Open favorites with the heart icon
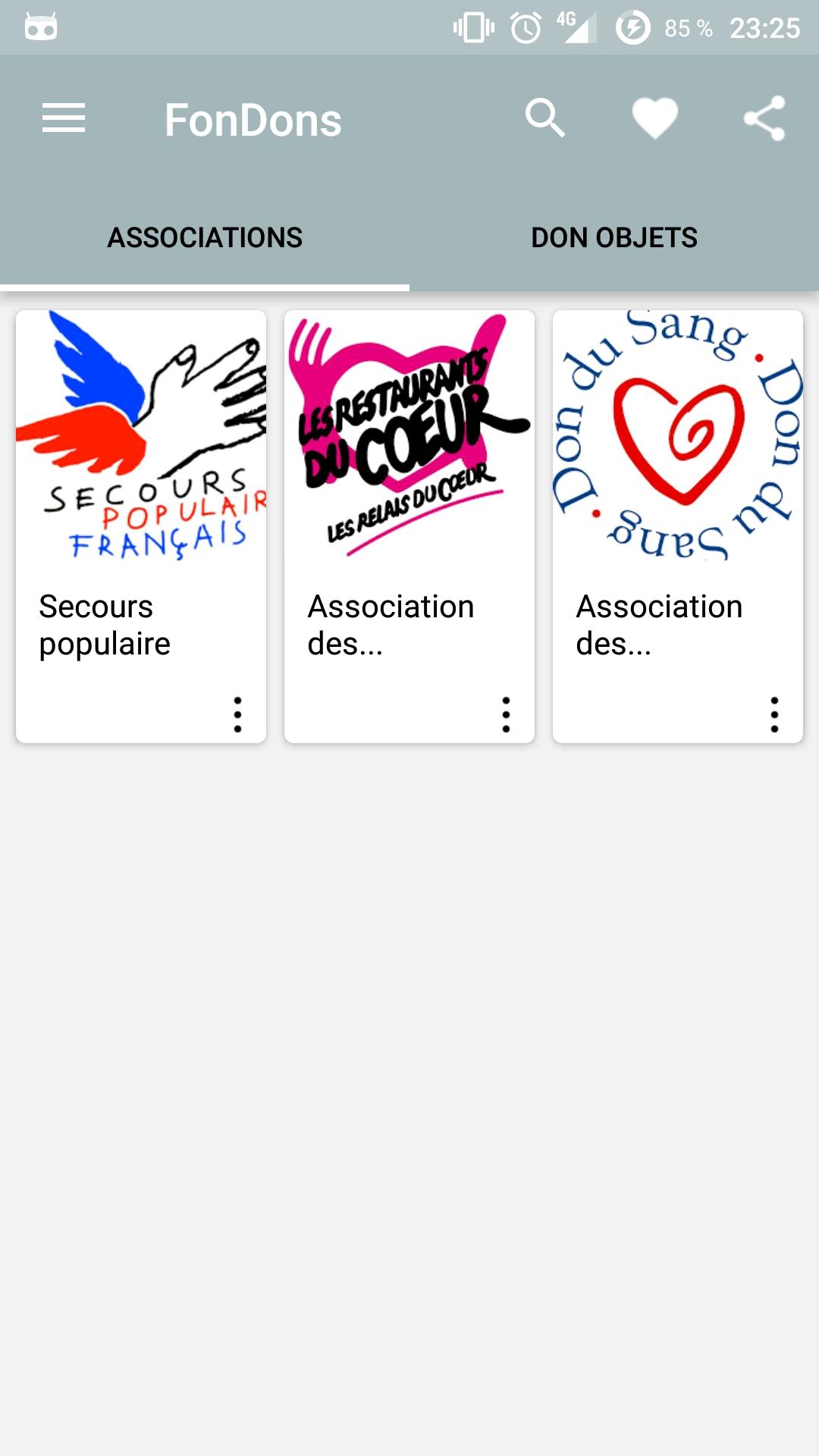This screenshot has height=1456, width=819. click(654, 118)
